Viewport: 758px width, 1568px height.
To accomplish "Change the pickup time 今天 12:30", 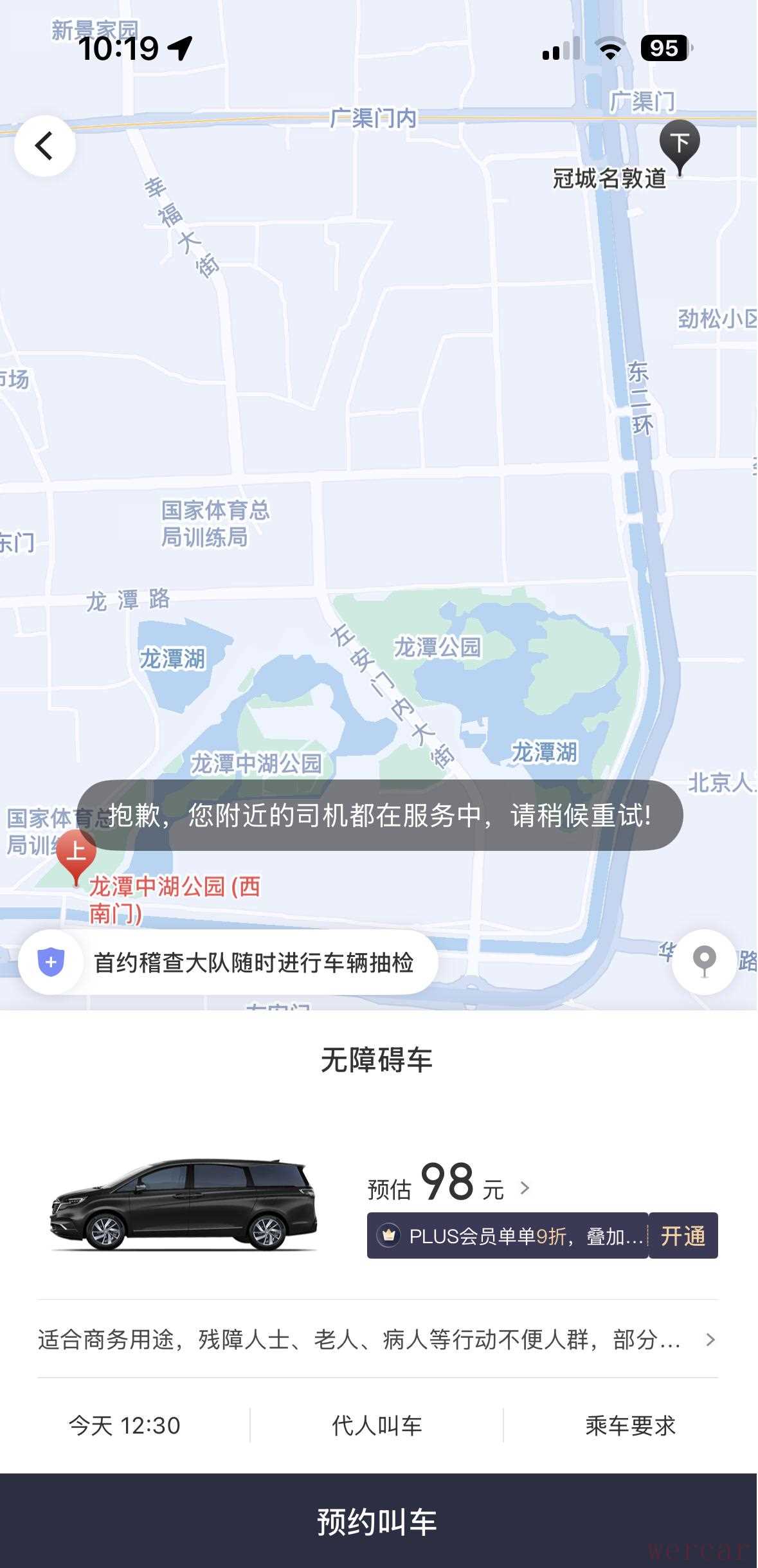I will pos(125,1425).
